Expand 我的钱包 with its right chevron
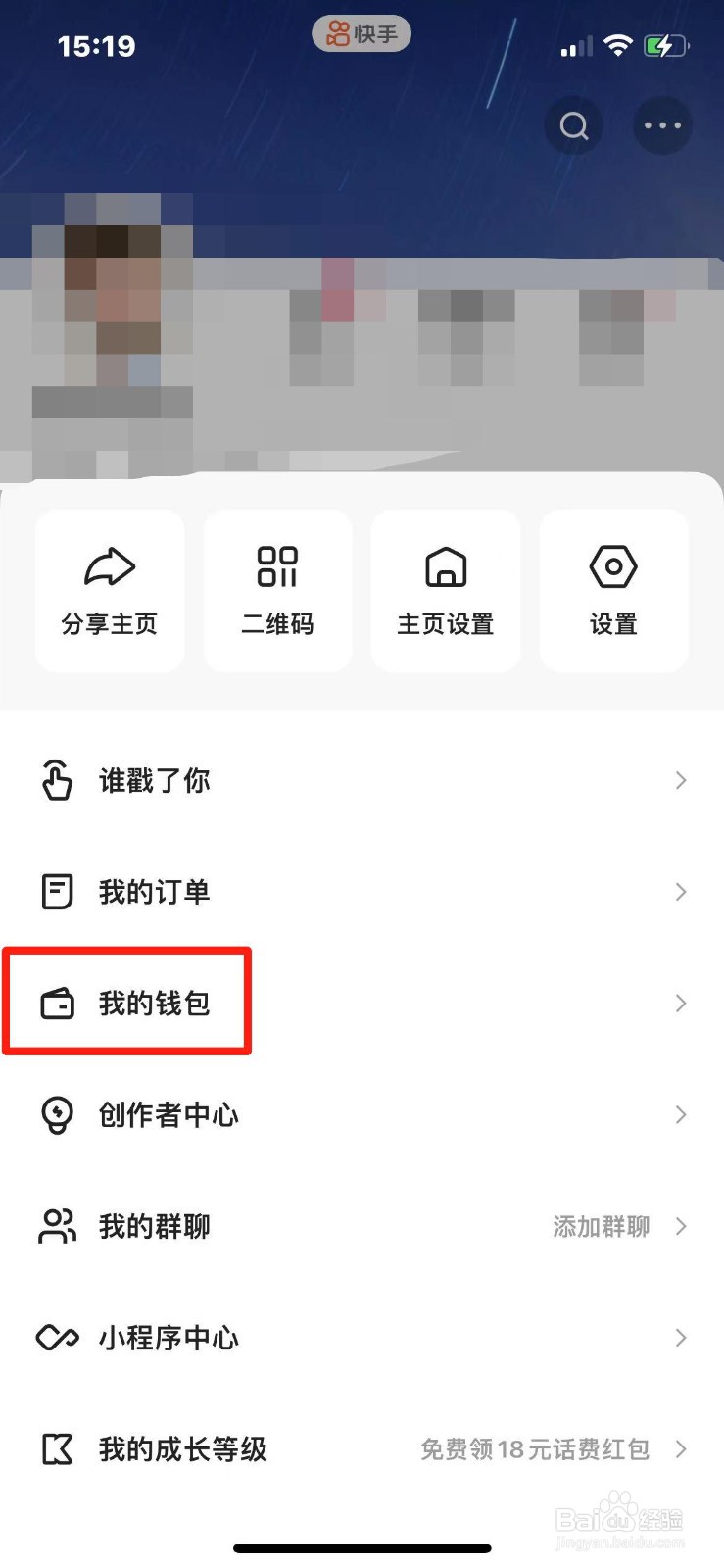 (x=681, y=1003)
